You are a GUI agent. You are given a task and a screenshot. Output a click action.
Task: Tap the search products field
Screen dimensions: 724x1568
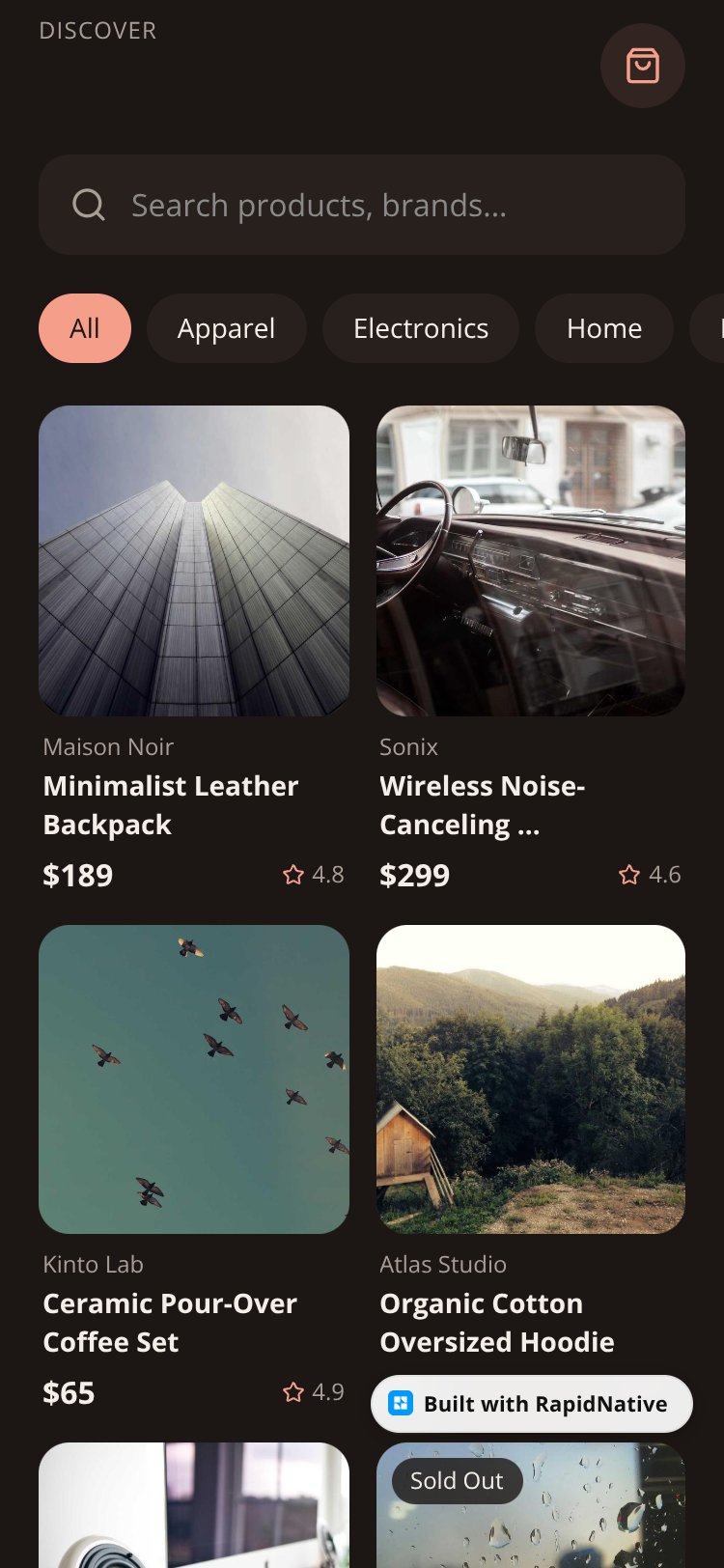tap(362, 205)
